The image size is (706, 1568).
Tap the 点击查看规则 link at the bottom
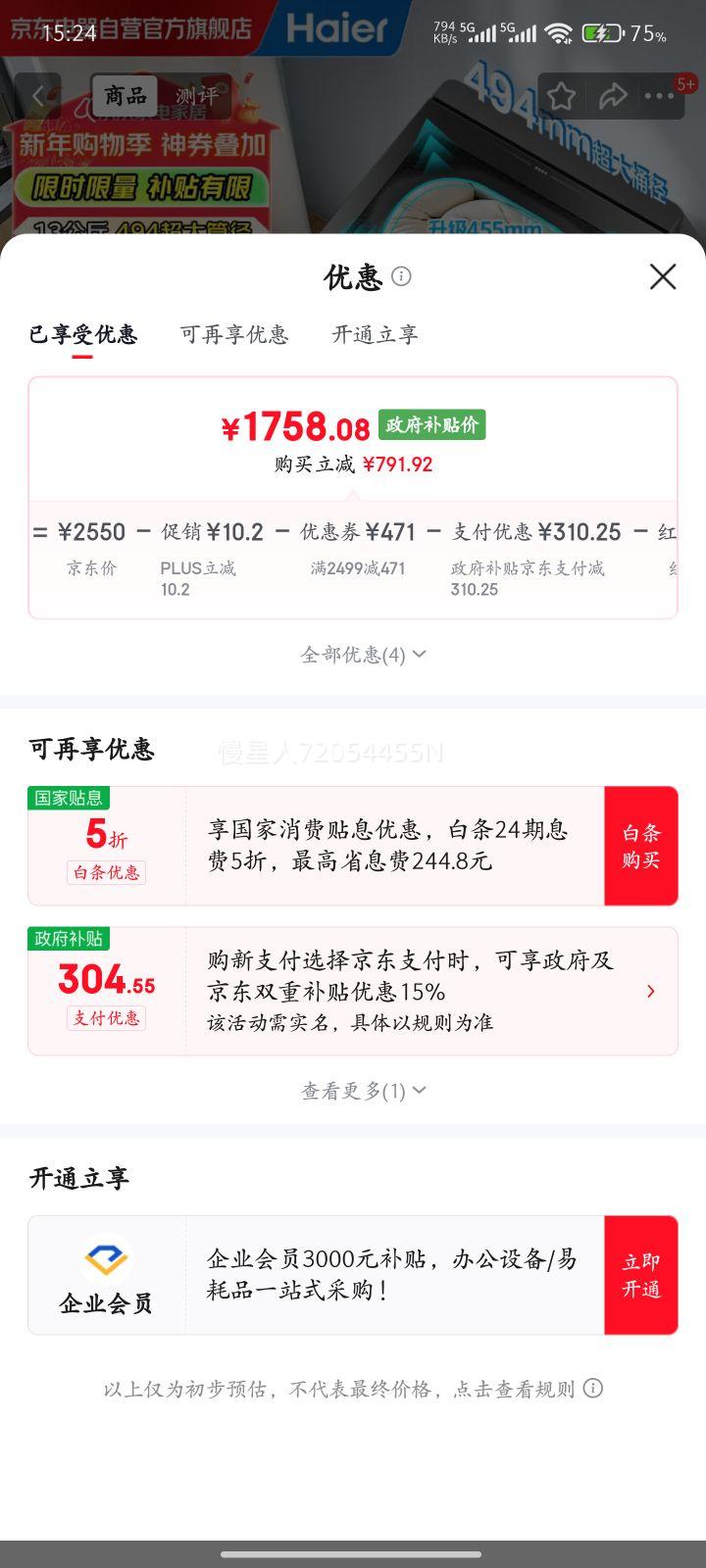510,1389
